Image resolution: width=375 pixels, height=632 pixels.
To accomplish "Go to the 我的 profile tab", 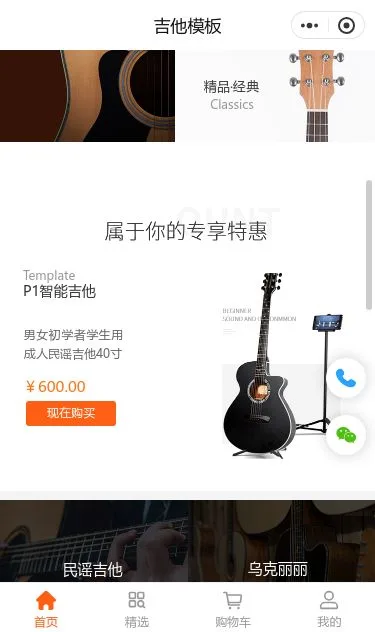I will [x=329, y=609].
